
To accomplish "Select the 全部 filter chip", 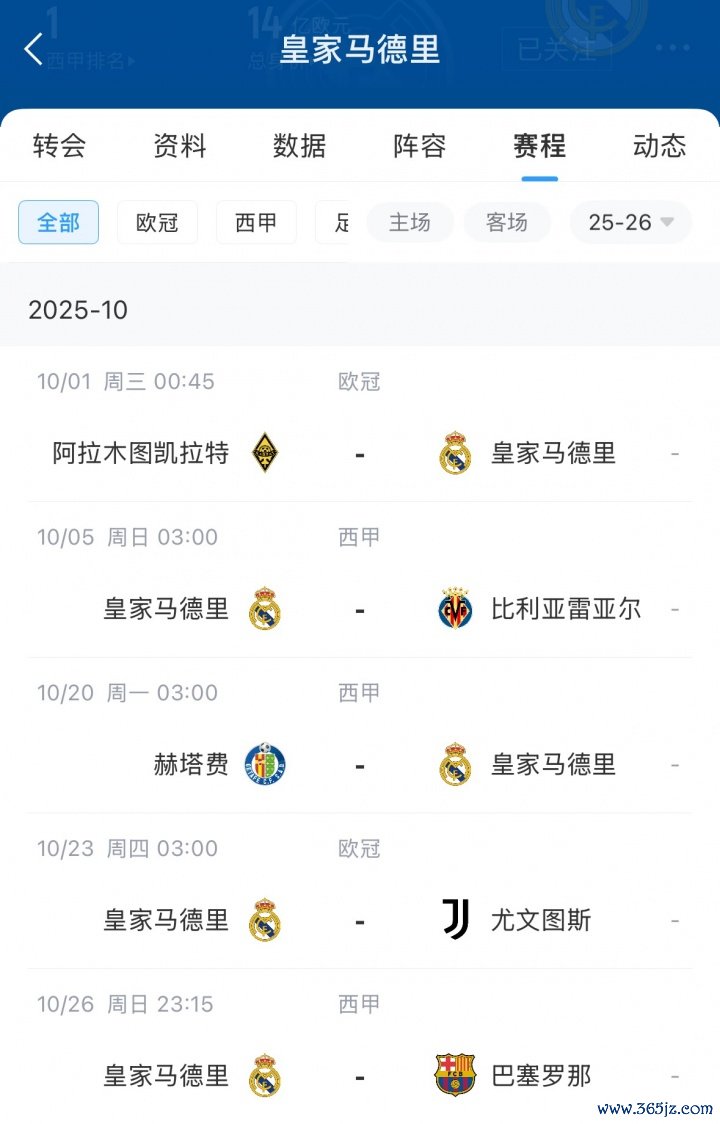I will point(58,222).
